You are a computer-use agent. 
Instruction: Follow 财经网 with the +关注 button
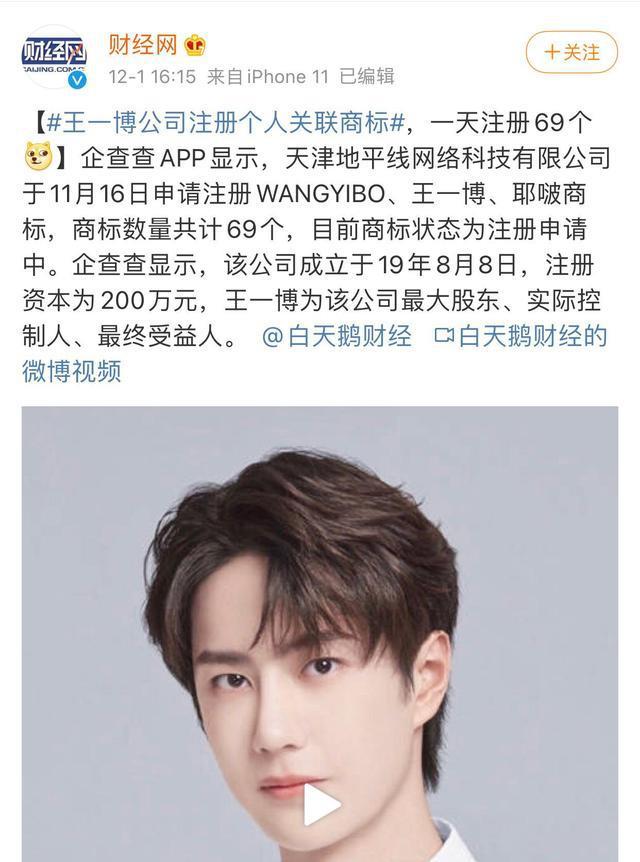(x=571, y=52)
